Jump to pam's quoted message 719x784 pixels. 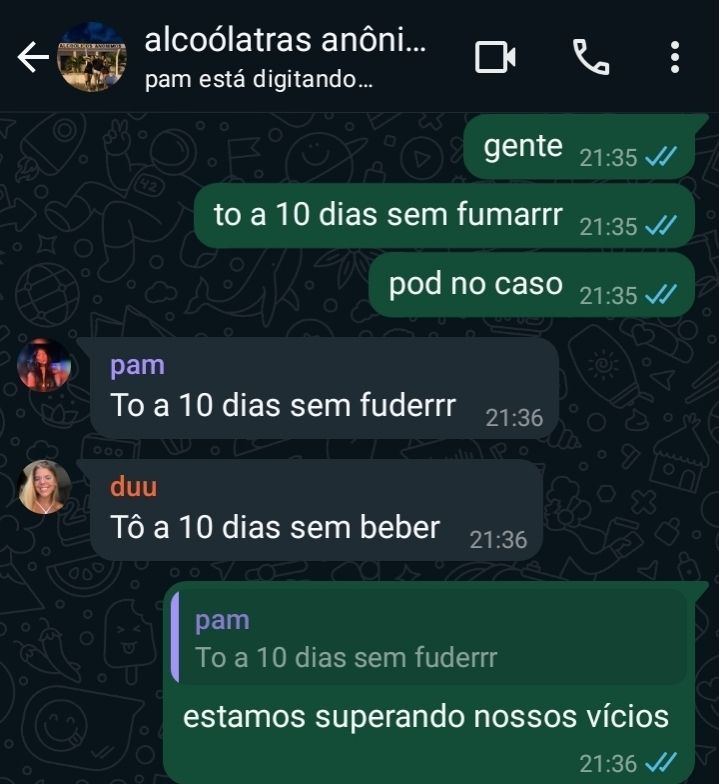[430, 637]
